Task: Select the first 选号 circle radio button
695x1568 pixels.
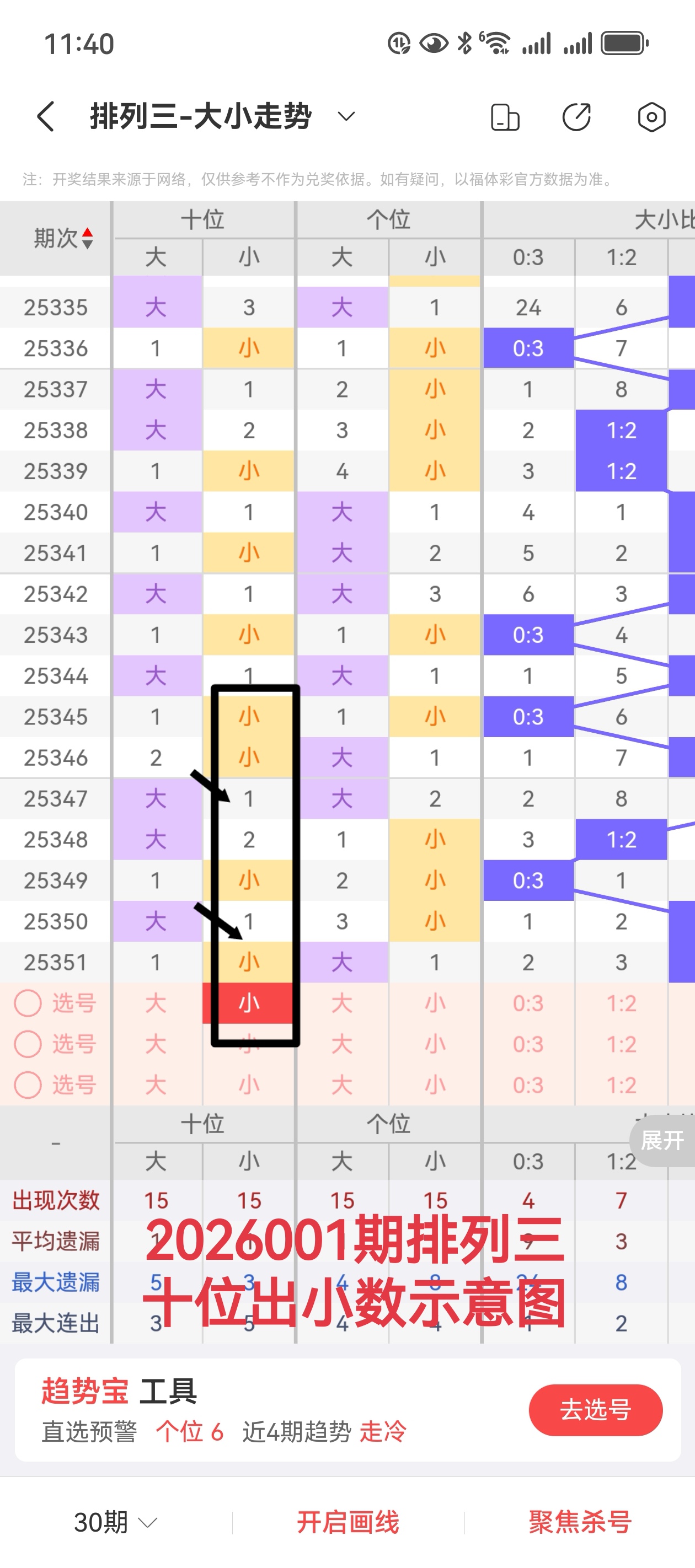Action: click(x=27, y=1004)
